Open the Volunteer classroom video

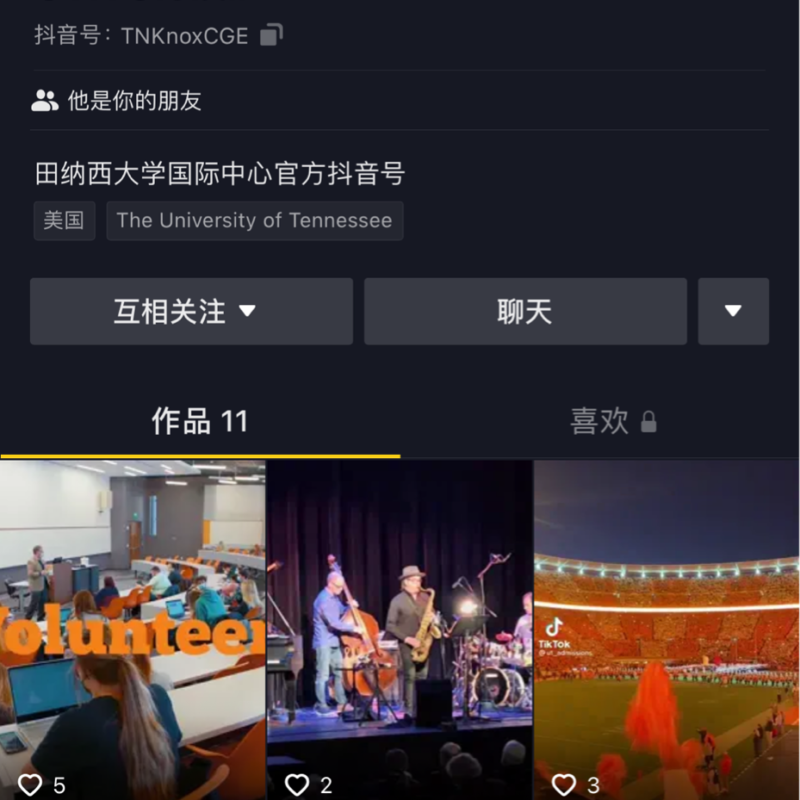pos(132,628)
